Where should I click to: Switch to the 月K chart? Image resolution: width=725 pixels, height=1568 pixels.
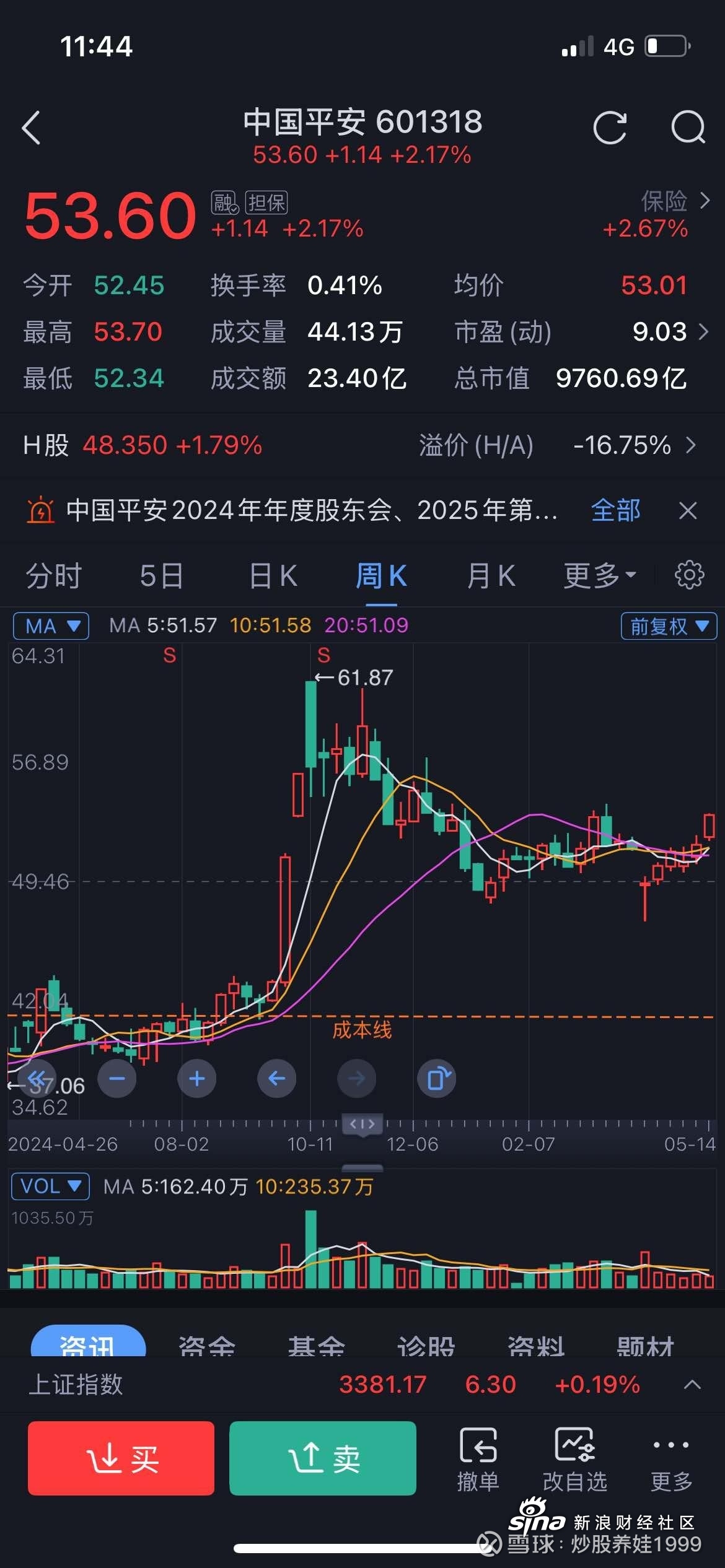click(x=491, y=576)
